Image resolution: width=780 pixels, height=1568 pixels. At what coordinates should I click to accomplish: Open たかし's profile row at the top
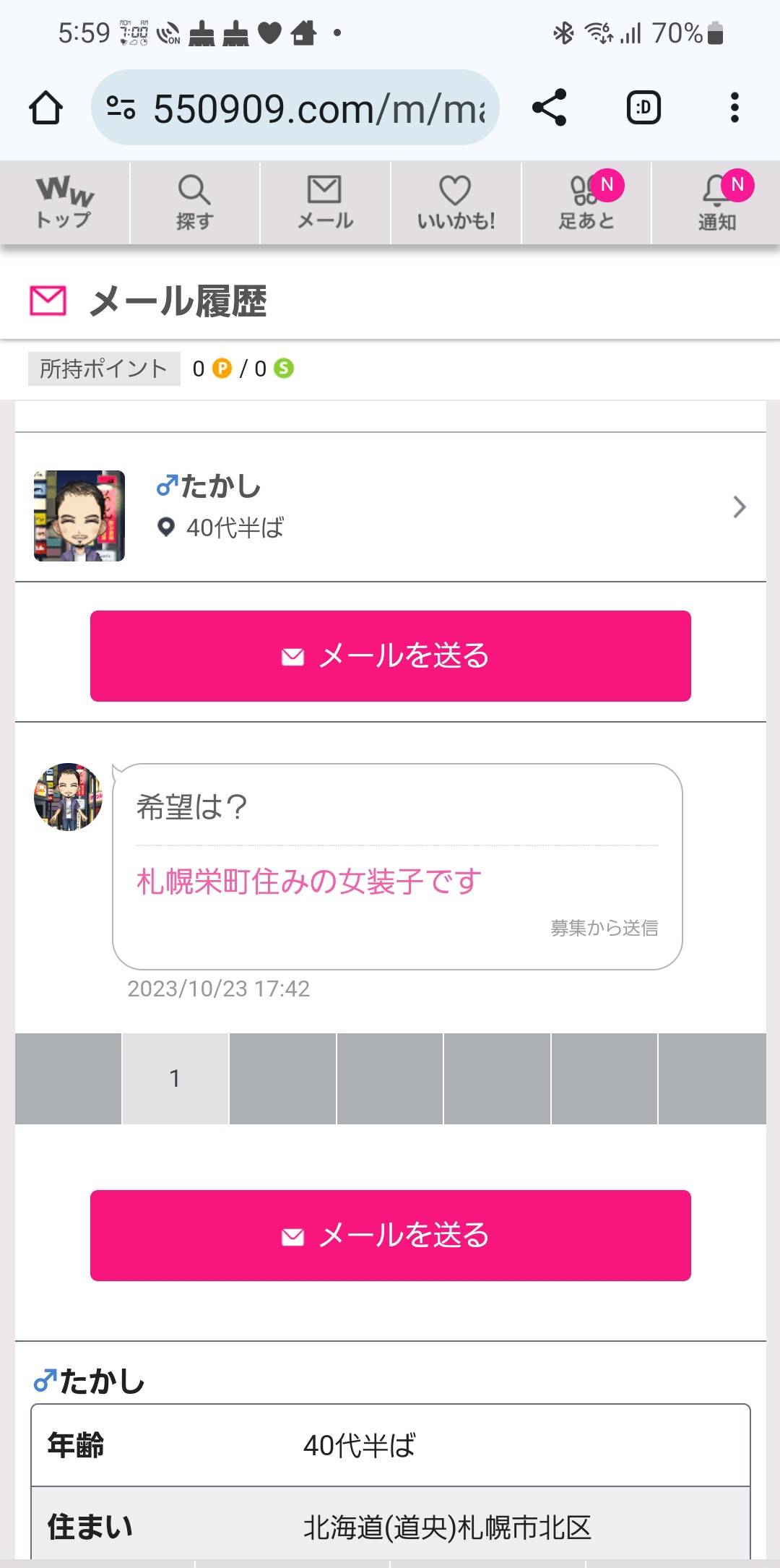(390, 507)
